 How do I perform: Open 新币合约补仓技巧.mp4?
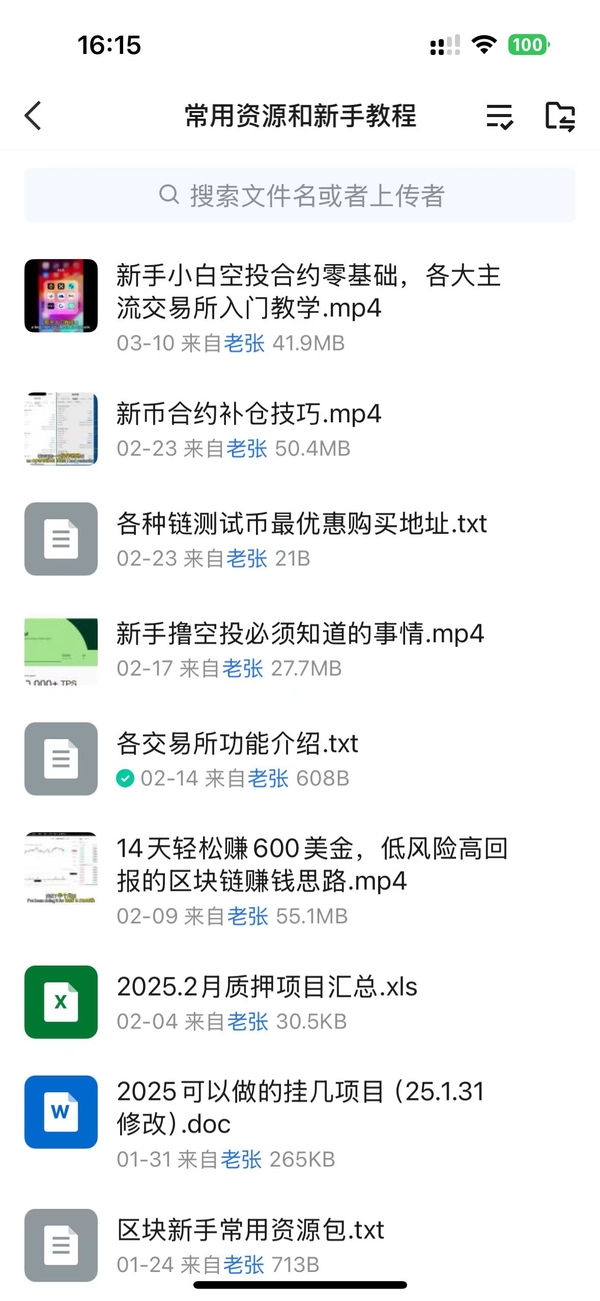249,414
